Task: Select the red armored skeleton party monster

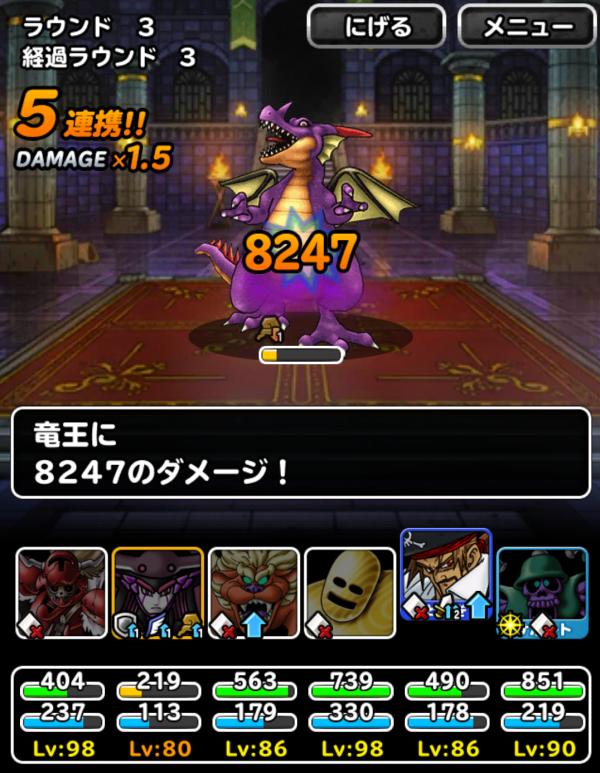Action: (61, 594)
